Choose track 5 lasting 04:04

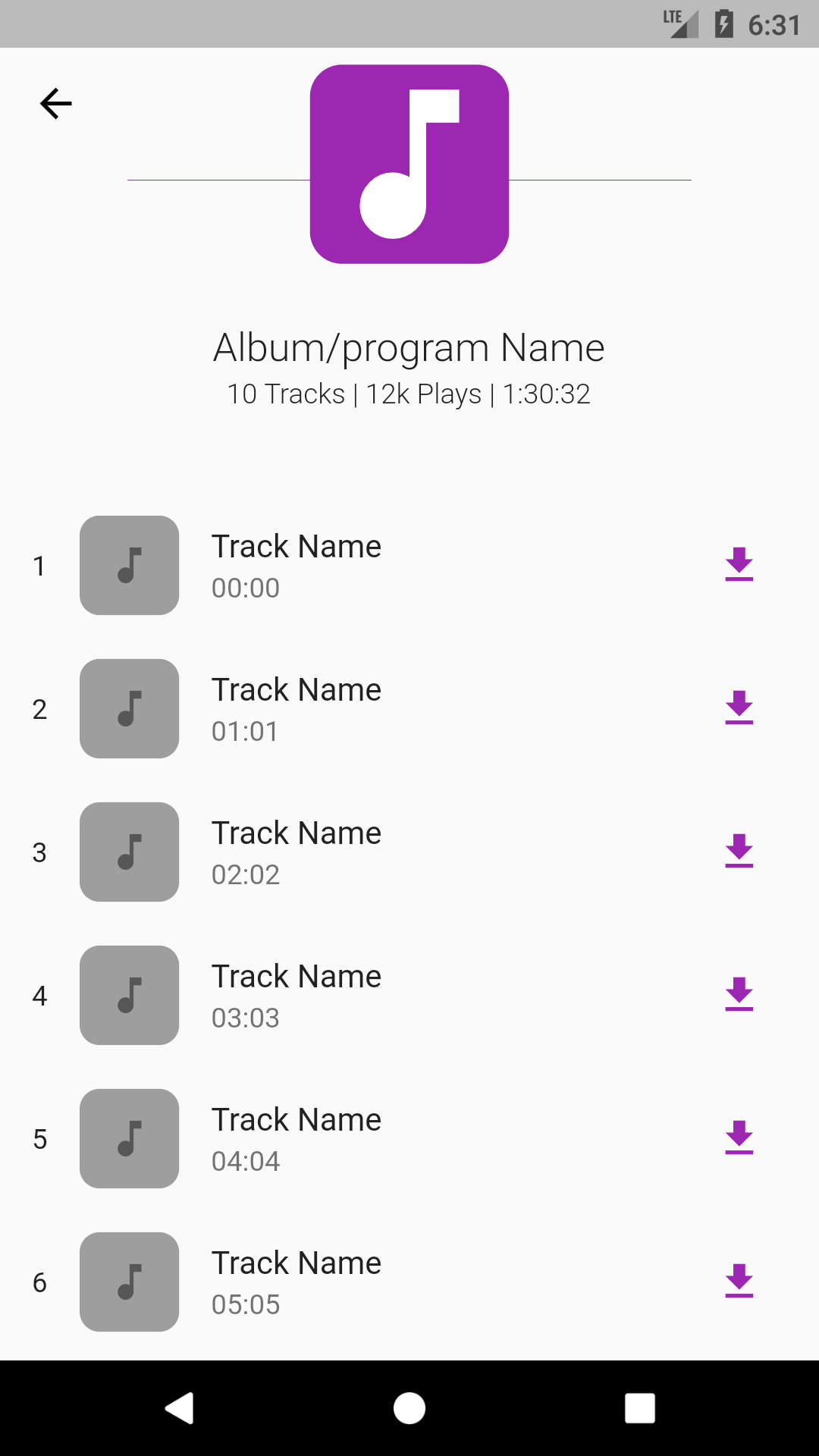[x=296, y=1138]
